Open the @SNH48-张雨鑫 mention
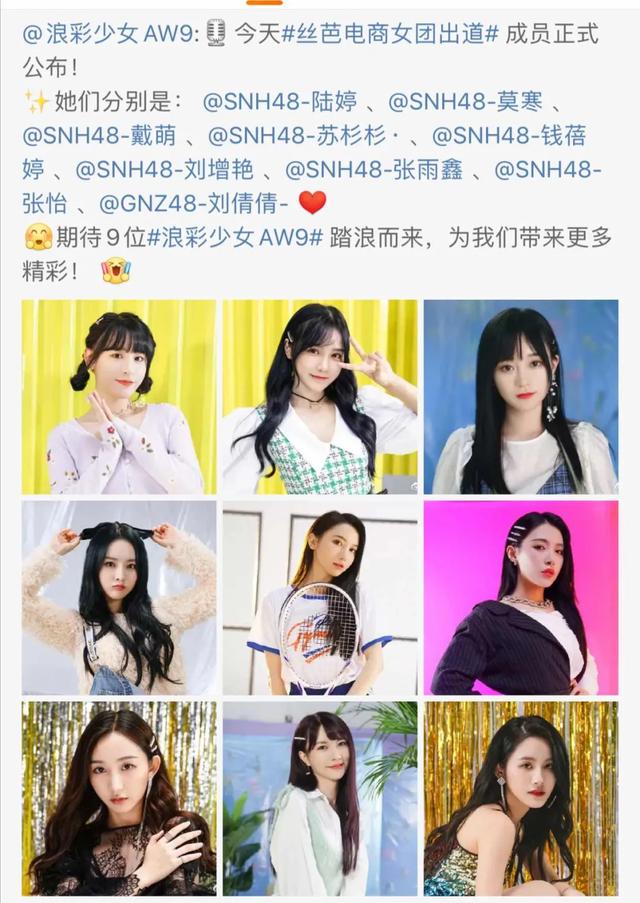 click(376, 170)
